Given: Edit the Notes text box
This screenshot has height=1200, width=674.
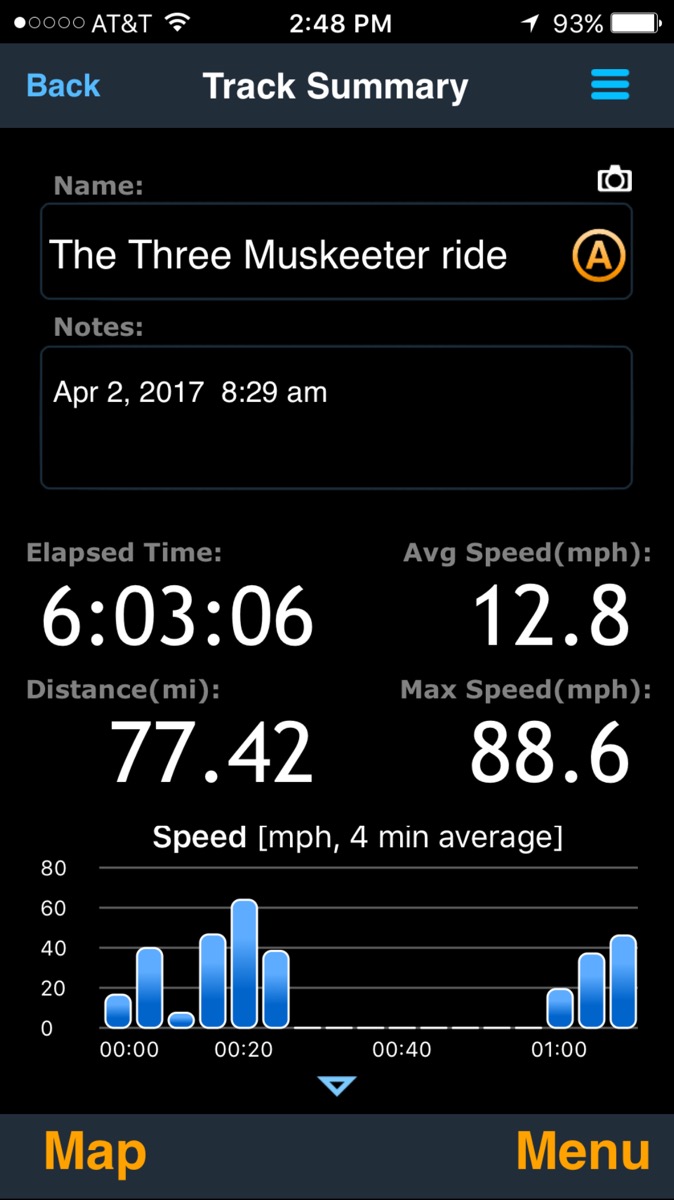Looking at the screenshot, I should pyautogui.click(x=336, y=417).
